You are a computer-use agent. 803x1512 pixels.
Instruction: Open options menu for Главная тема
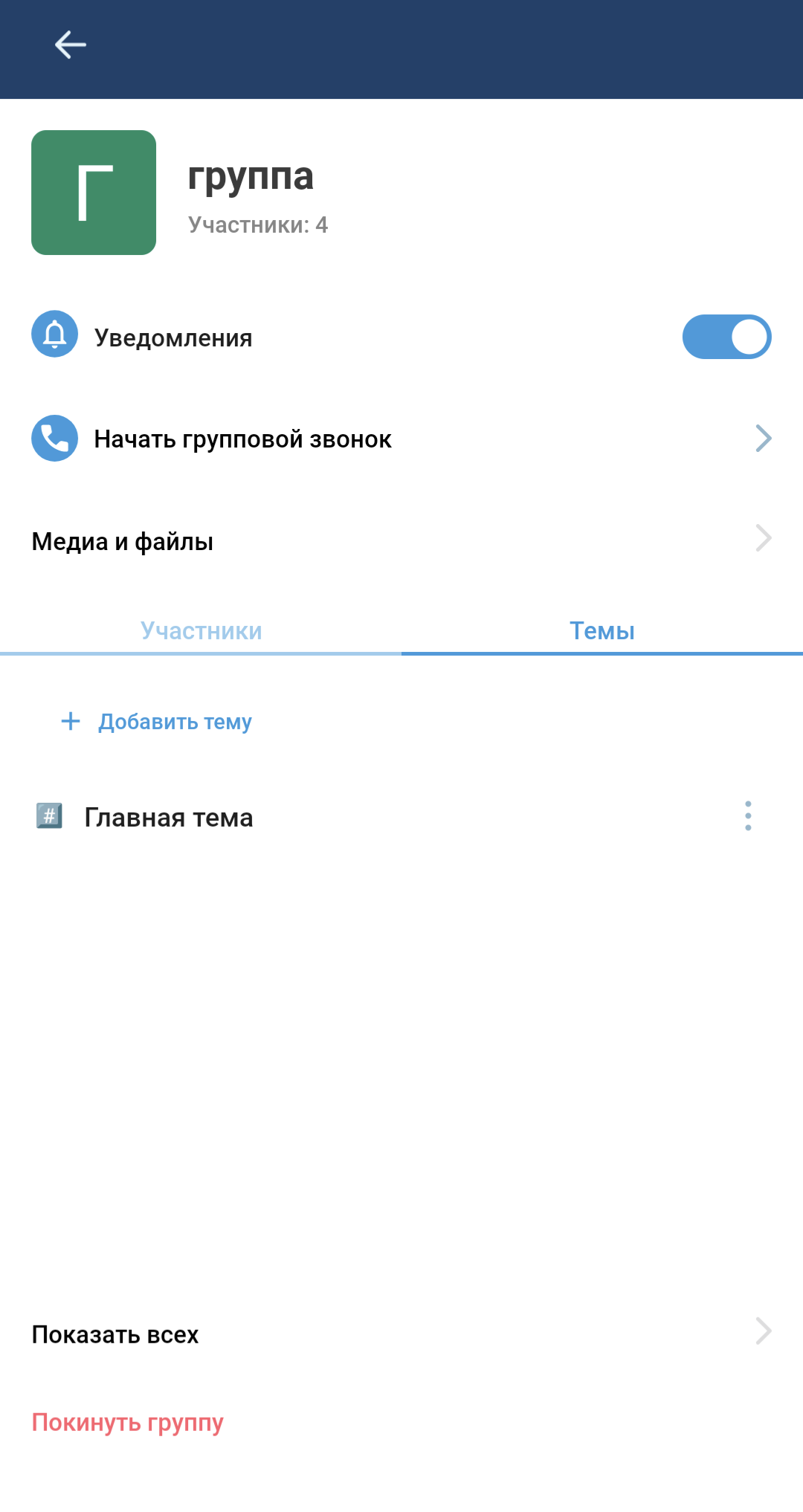(x=748, y=816)
